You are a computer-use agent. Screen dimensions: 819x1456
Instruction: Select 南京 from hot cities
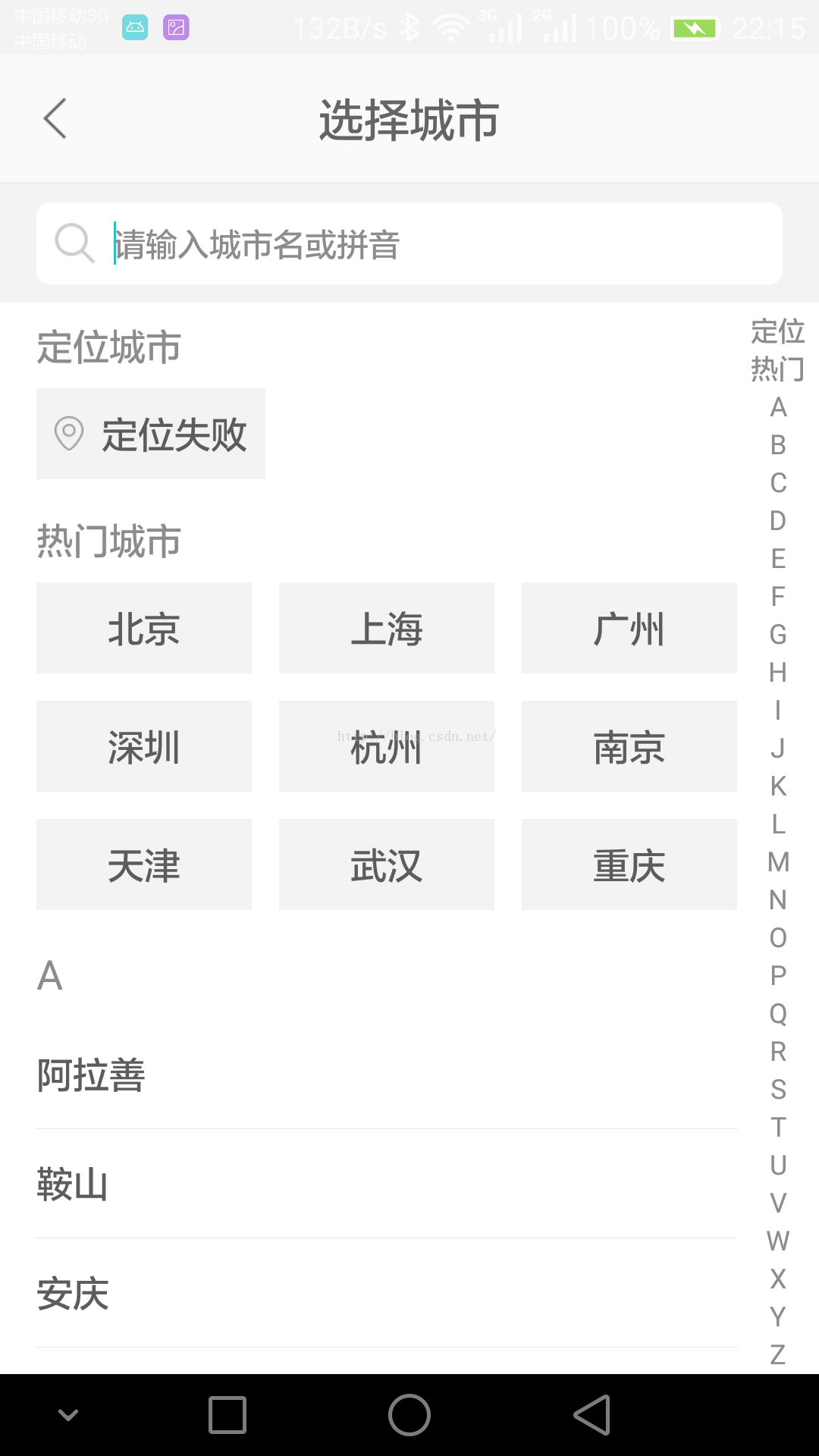tap(629, 746)
